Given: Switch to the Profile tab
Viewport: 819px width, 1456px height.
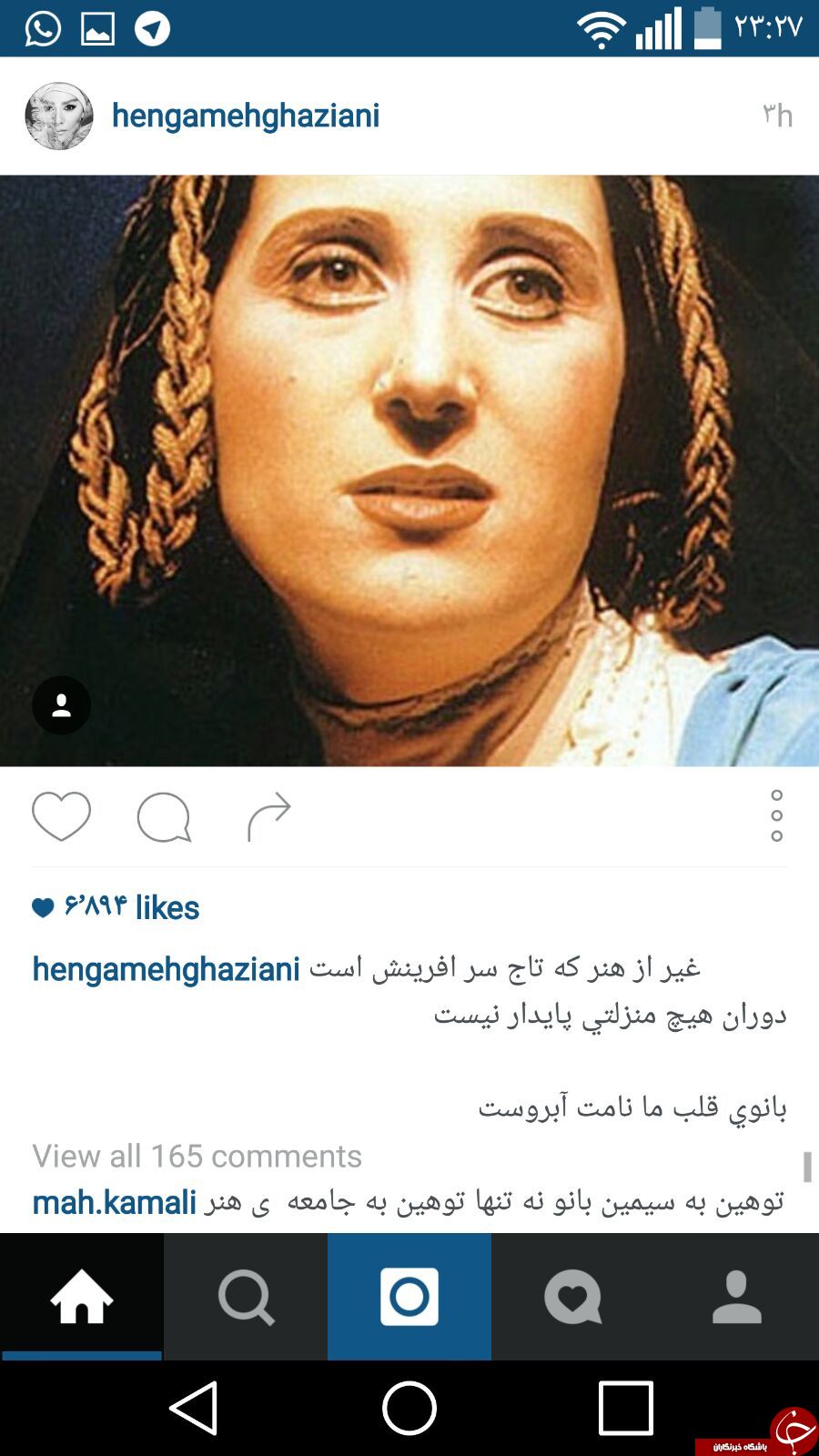Looking at the screenshot, I should 737,1297.
